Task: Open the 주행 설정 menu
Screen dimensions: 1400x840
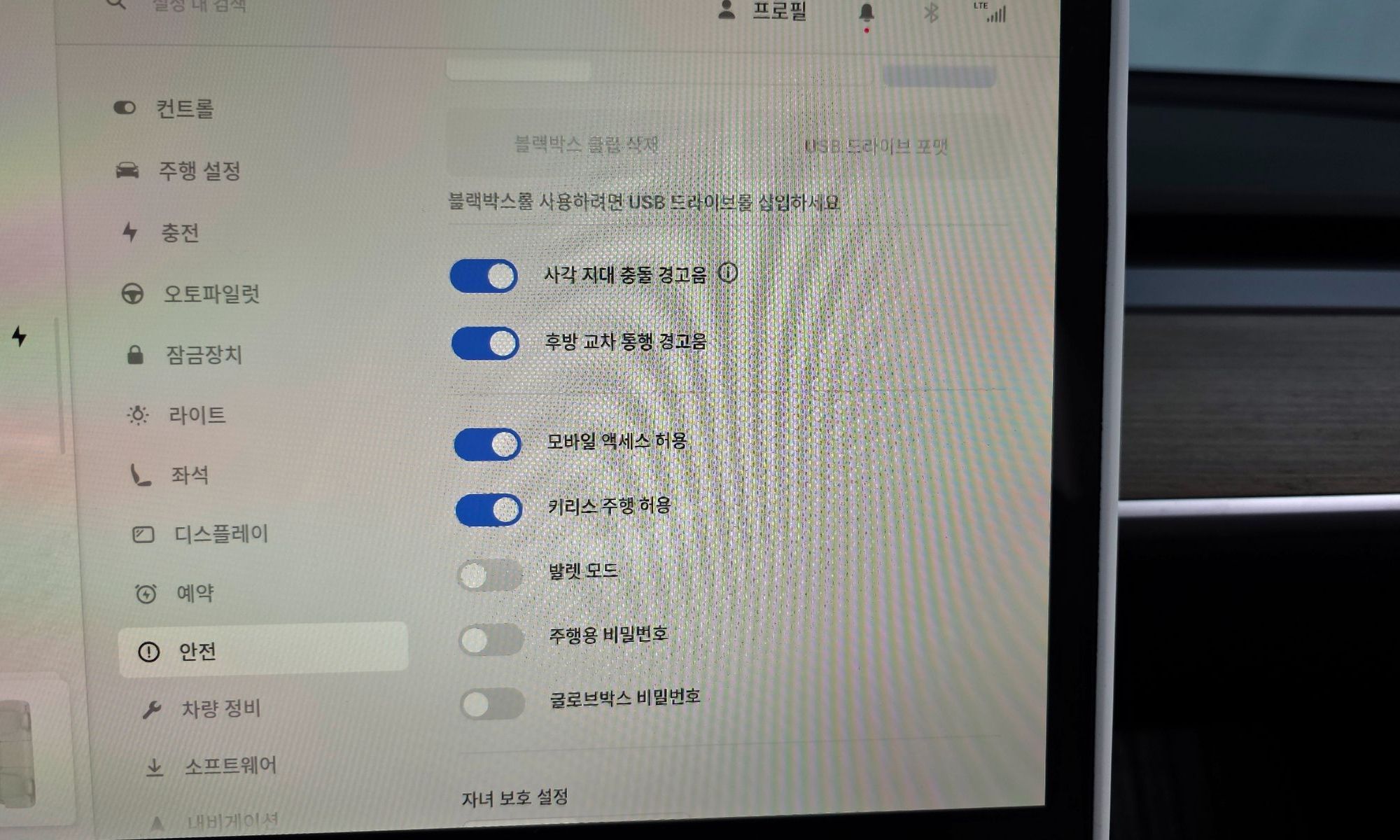Action: [x=199, y=171]
